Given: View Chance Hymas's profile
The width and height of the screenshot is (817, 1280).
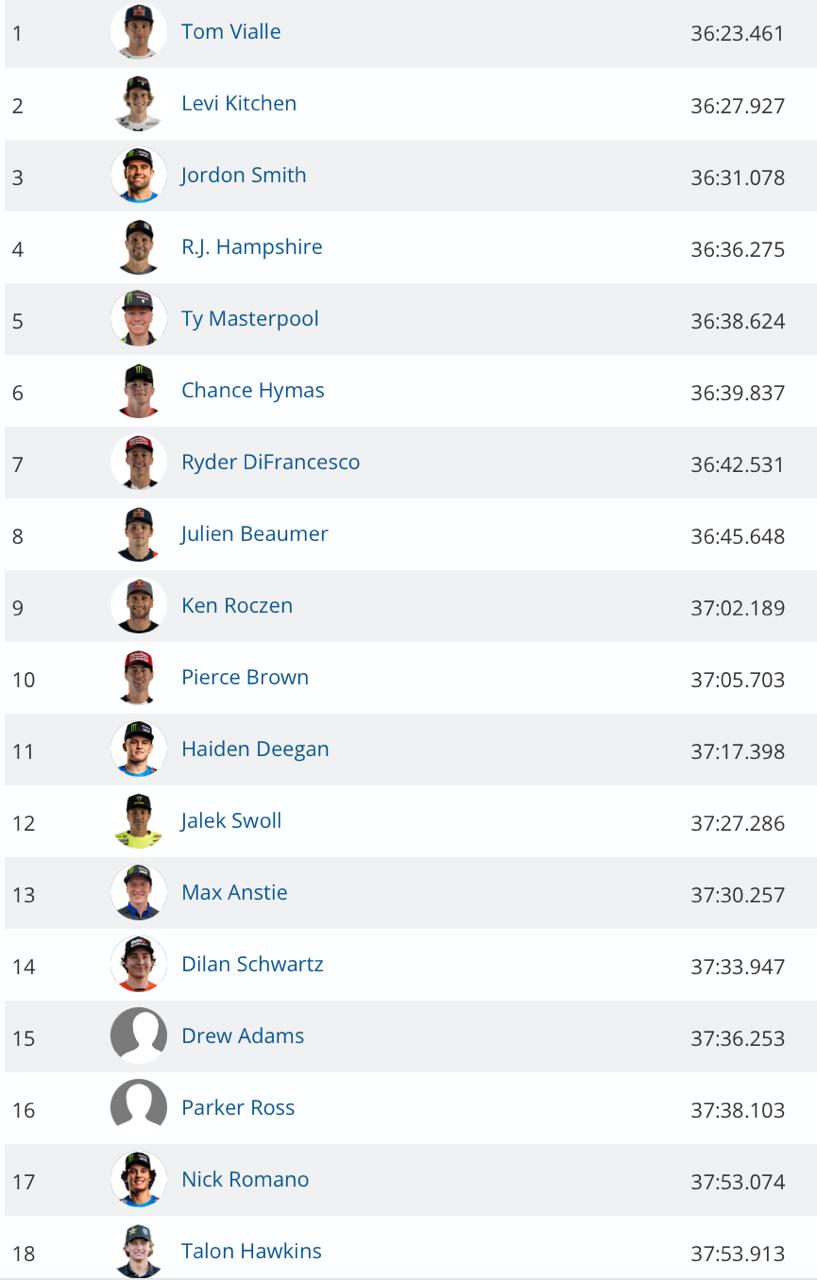Looking at the screenshot, I should point(253,391).
